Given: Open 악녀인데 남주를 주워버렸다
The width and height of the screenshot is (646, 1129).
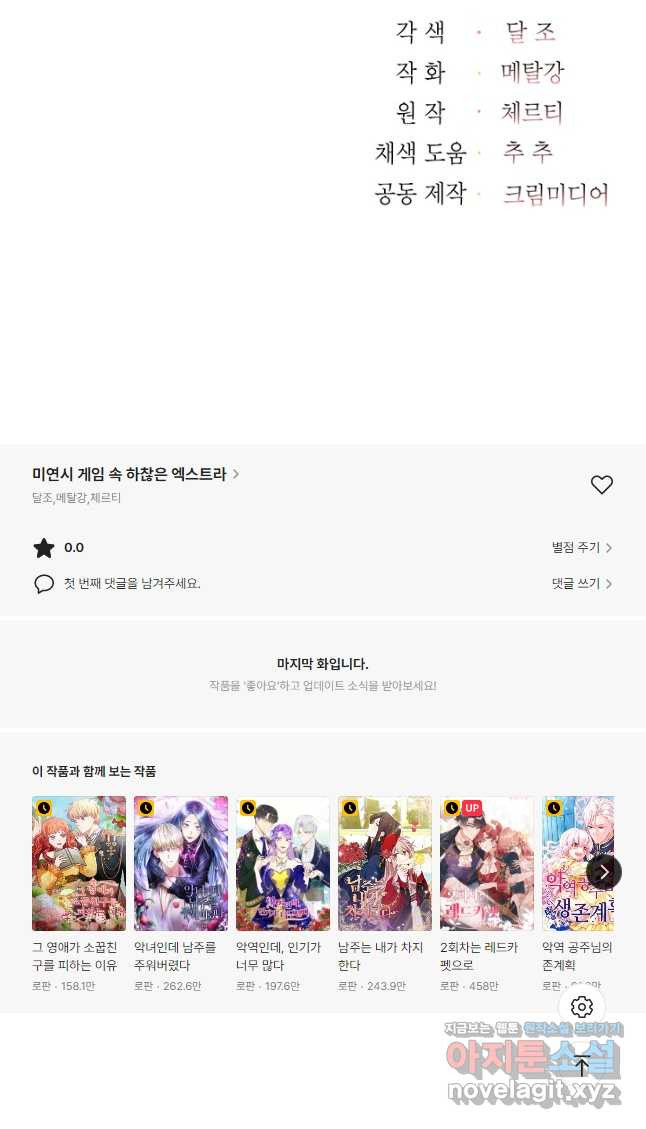Looking at the screenshot, I should [181, 864].
